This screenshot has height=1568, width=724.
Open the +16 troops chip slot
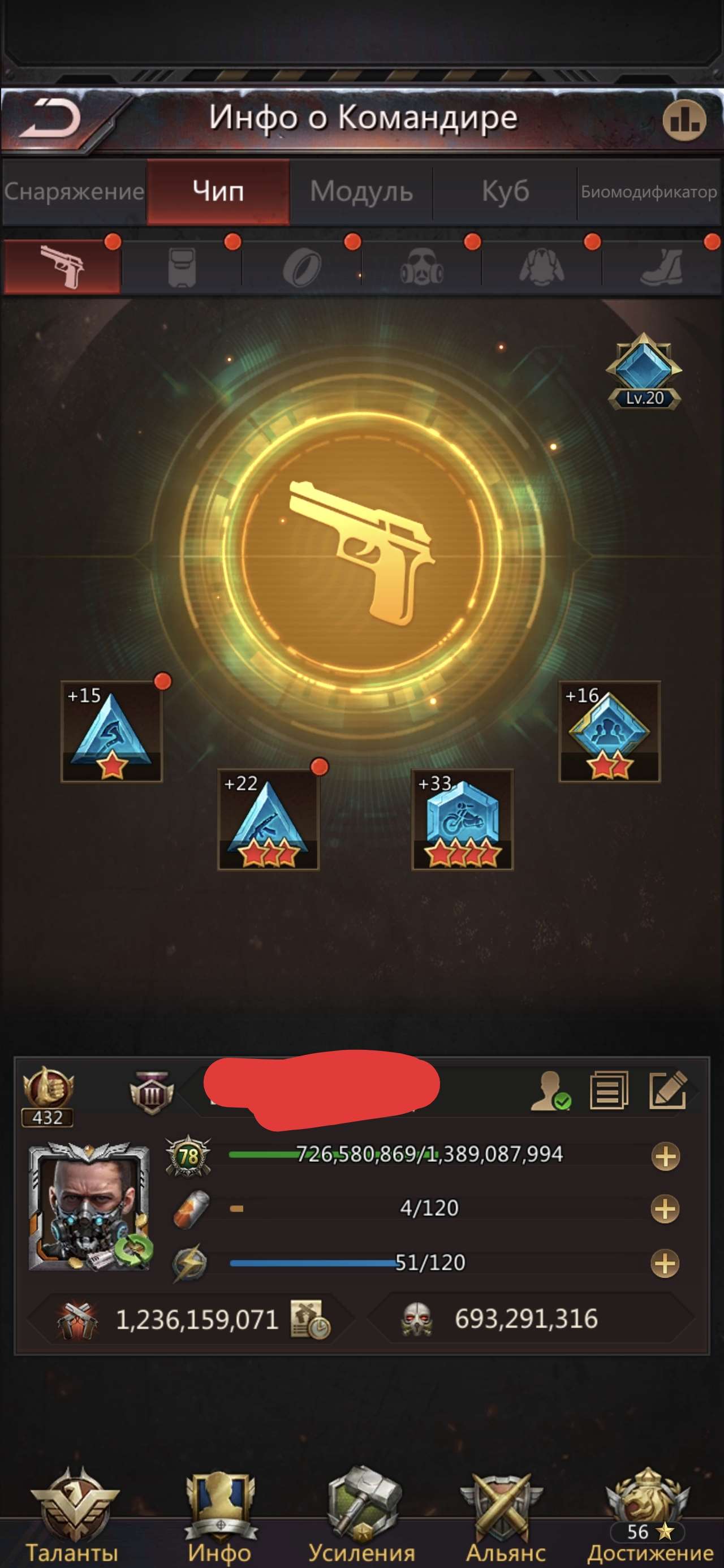tap(610, 731)
